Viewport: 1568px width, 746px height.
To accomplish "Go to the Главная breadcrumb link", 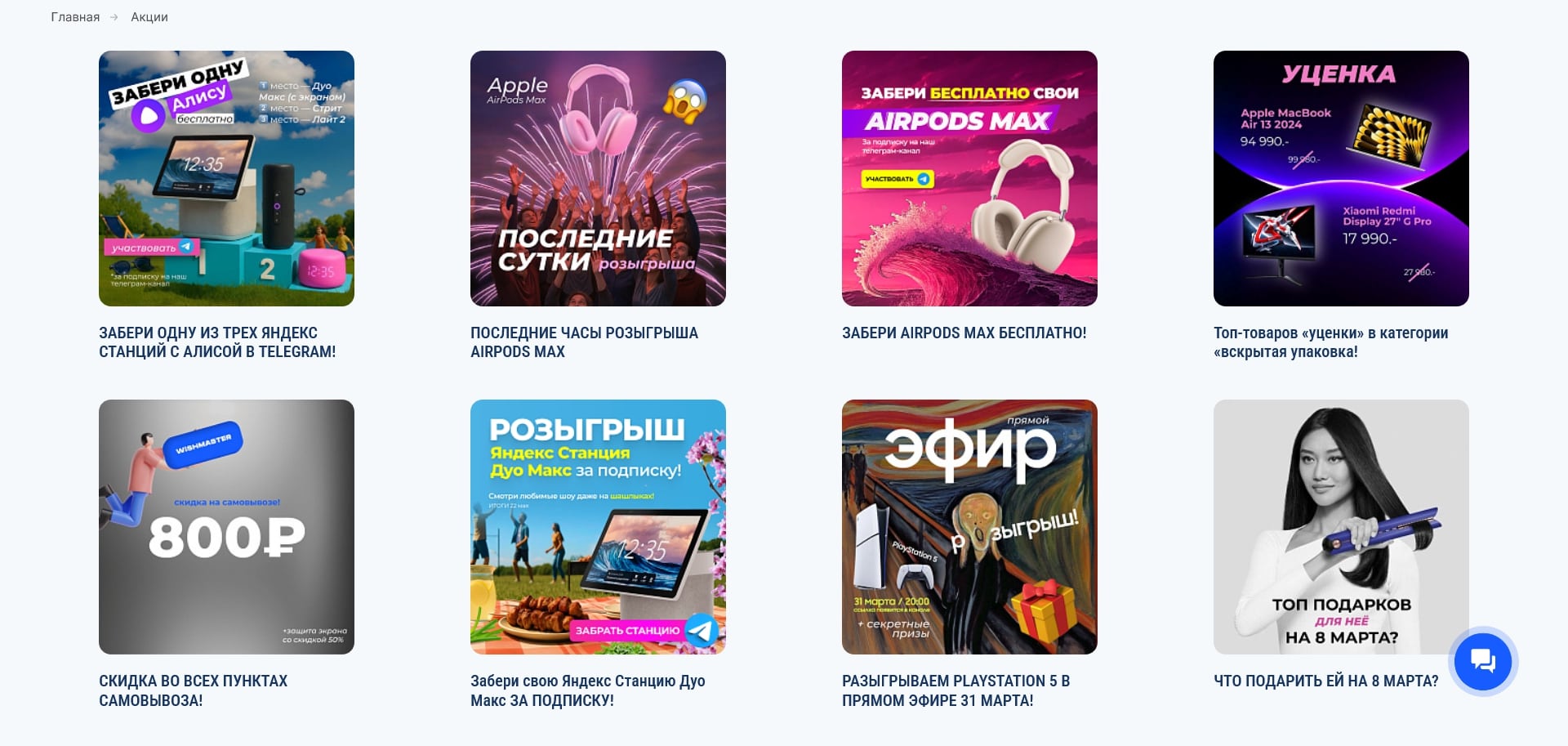I will pyautogui.click(x=75, y=17).
